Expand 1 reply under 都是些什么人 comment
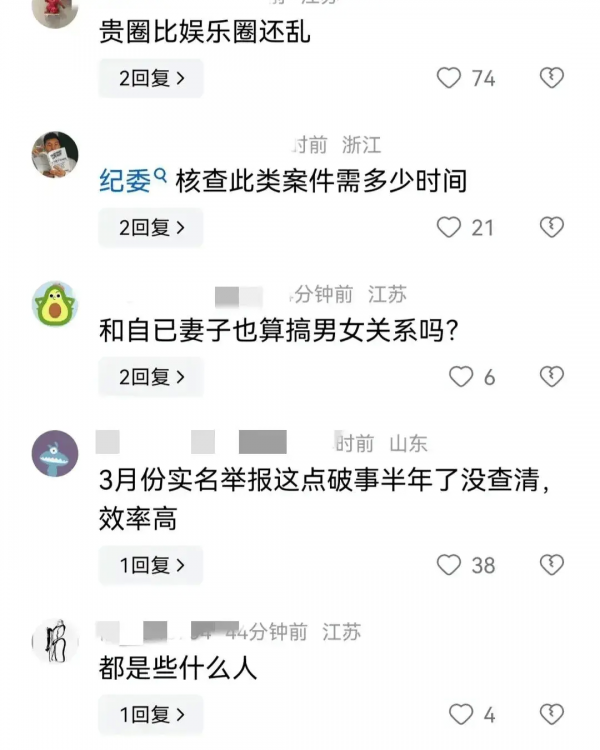Viewport: 600px width, 750px height. (151, 715)
